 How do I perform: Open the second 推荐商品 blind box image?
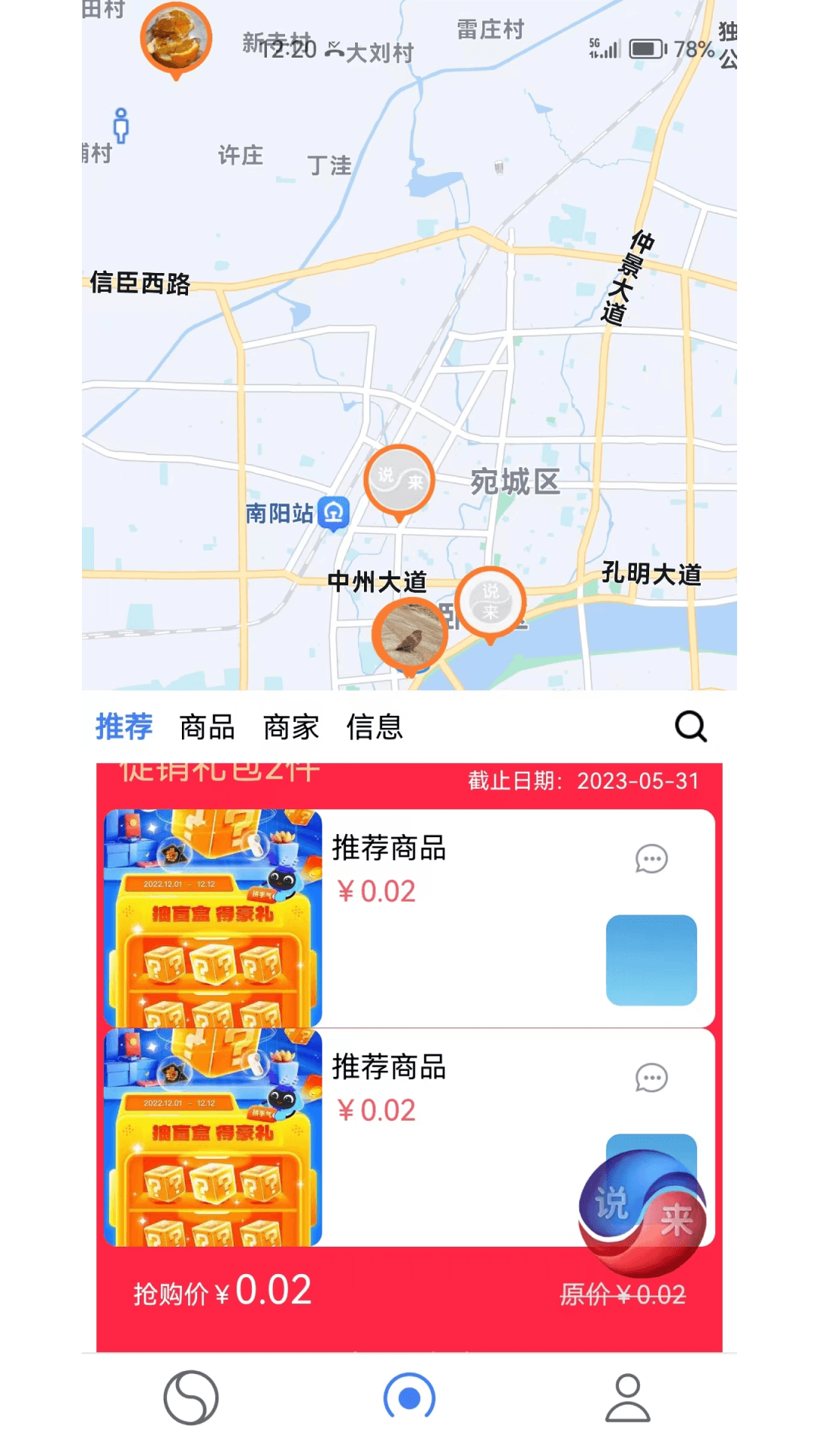tap(213, 1137)
